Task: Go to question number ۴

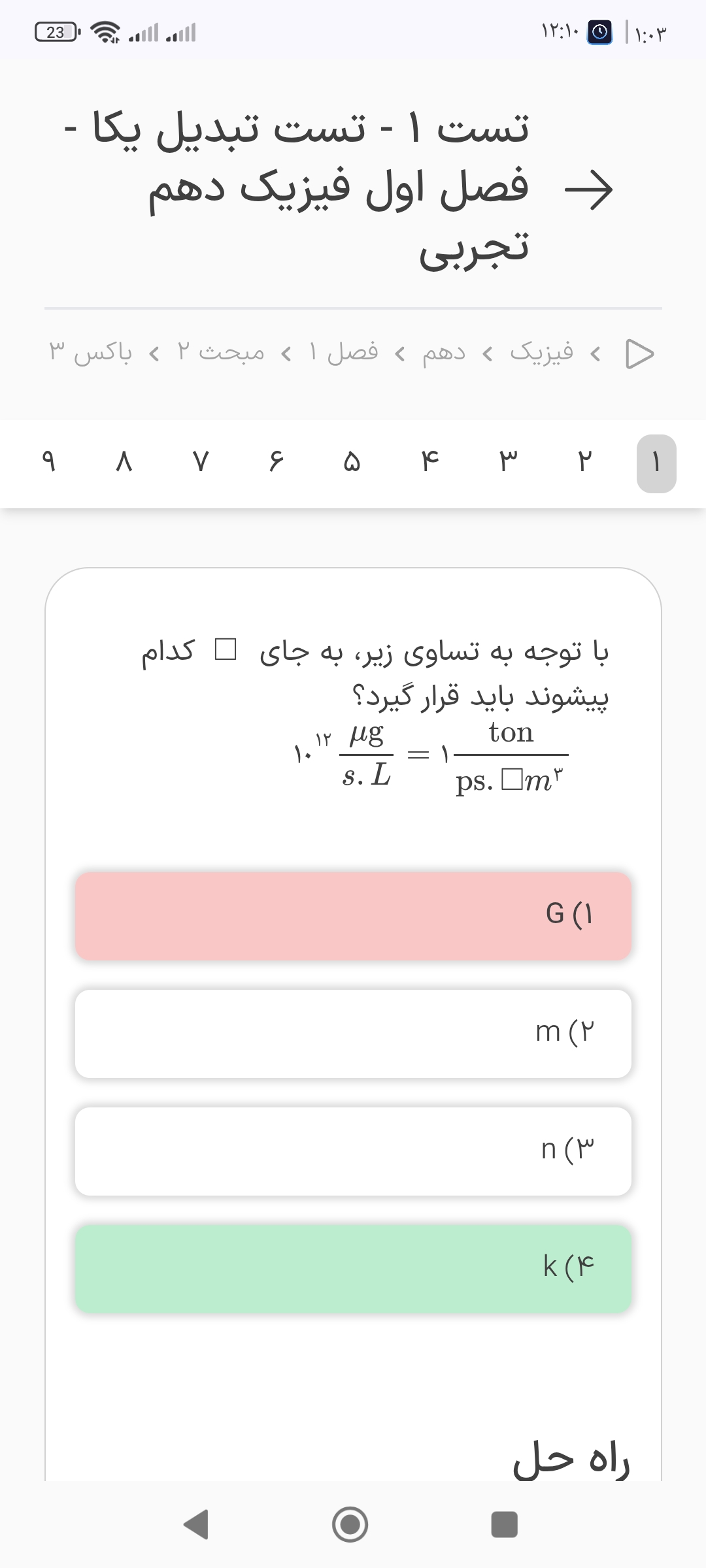Action: coord(429,463)
